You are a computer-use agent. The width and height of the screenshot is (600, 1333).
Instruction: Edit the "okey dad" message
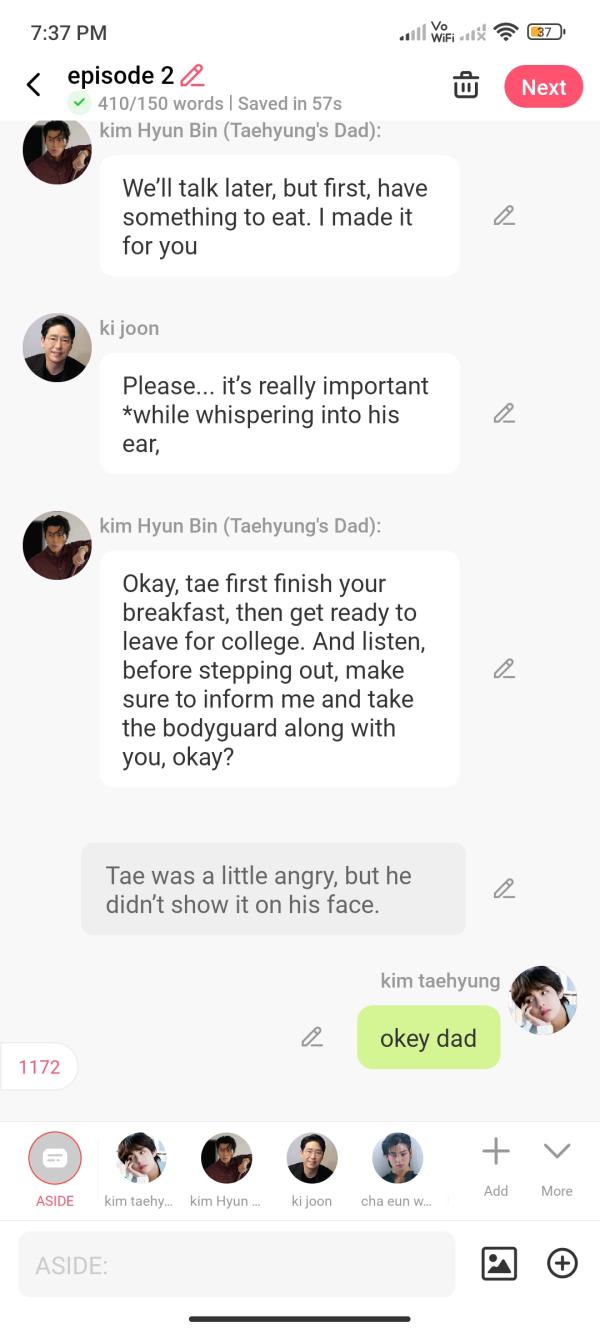[312, 1038]
